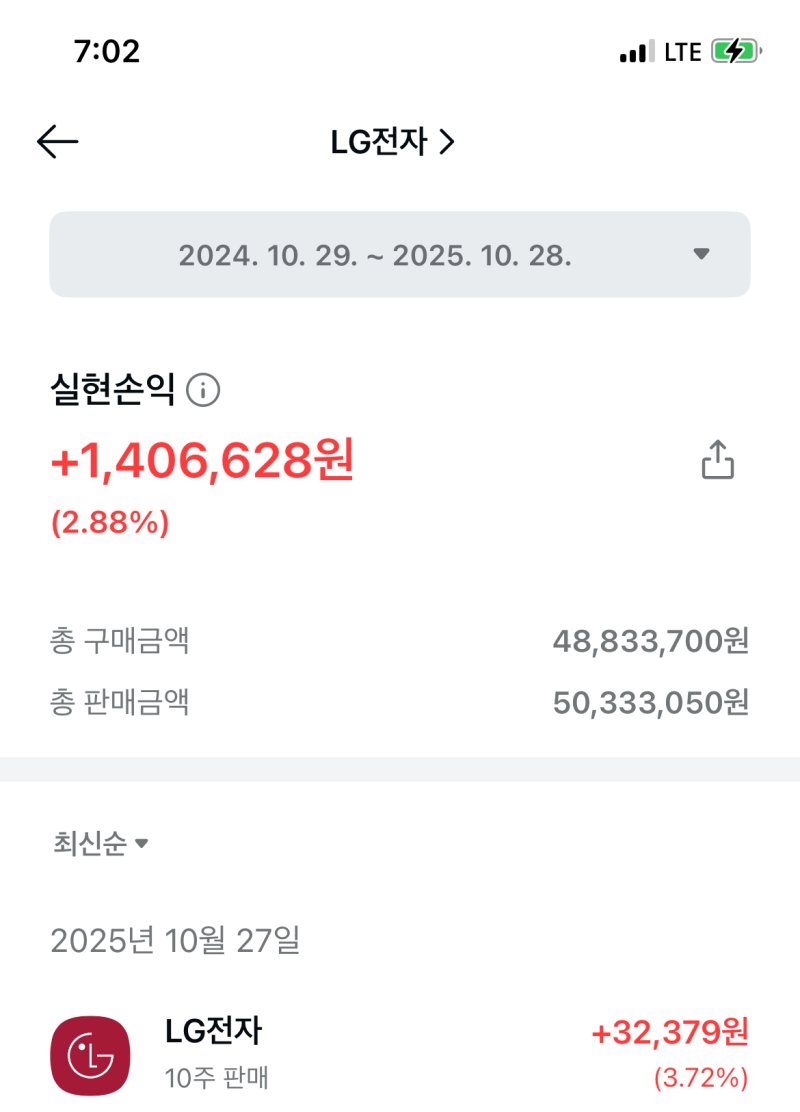Tap the battery charging icon
Screen dimensions: 800x1112
pyautogui.click(x=733, y=51)
